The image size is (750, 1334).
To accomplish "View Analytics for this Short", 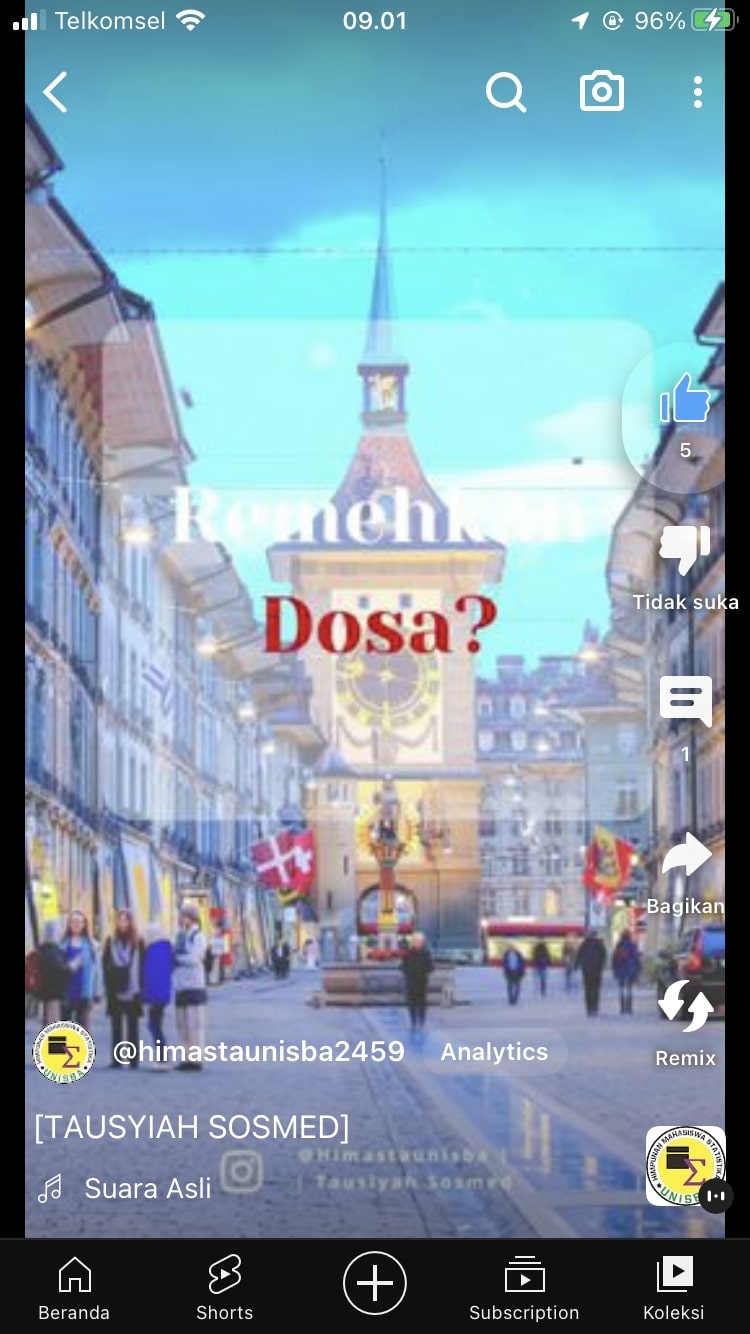I will click(494, 1051).
